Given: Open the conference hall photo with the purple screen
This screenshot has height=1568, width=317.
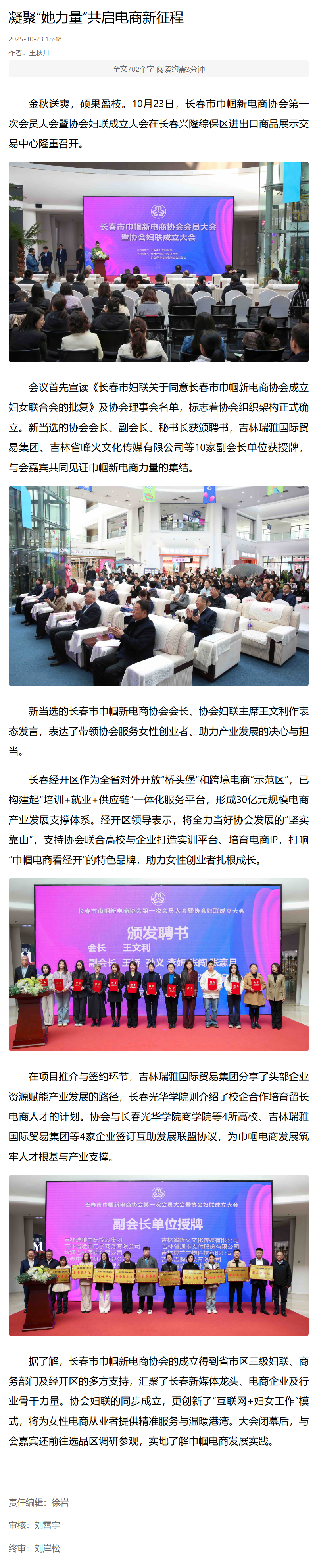Looking at the screenshot, I should click(x=158, y=262).
